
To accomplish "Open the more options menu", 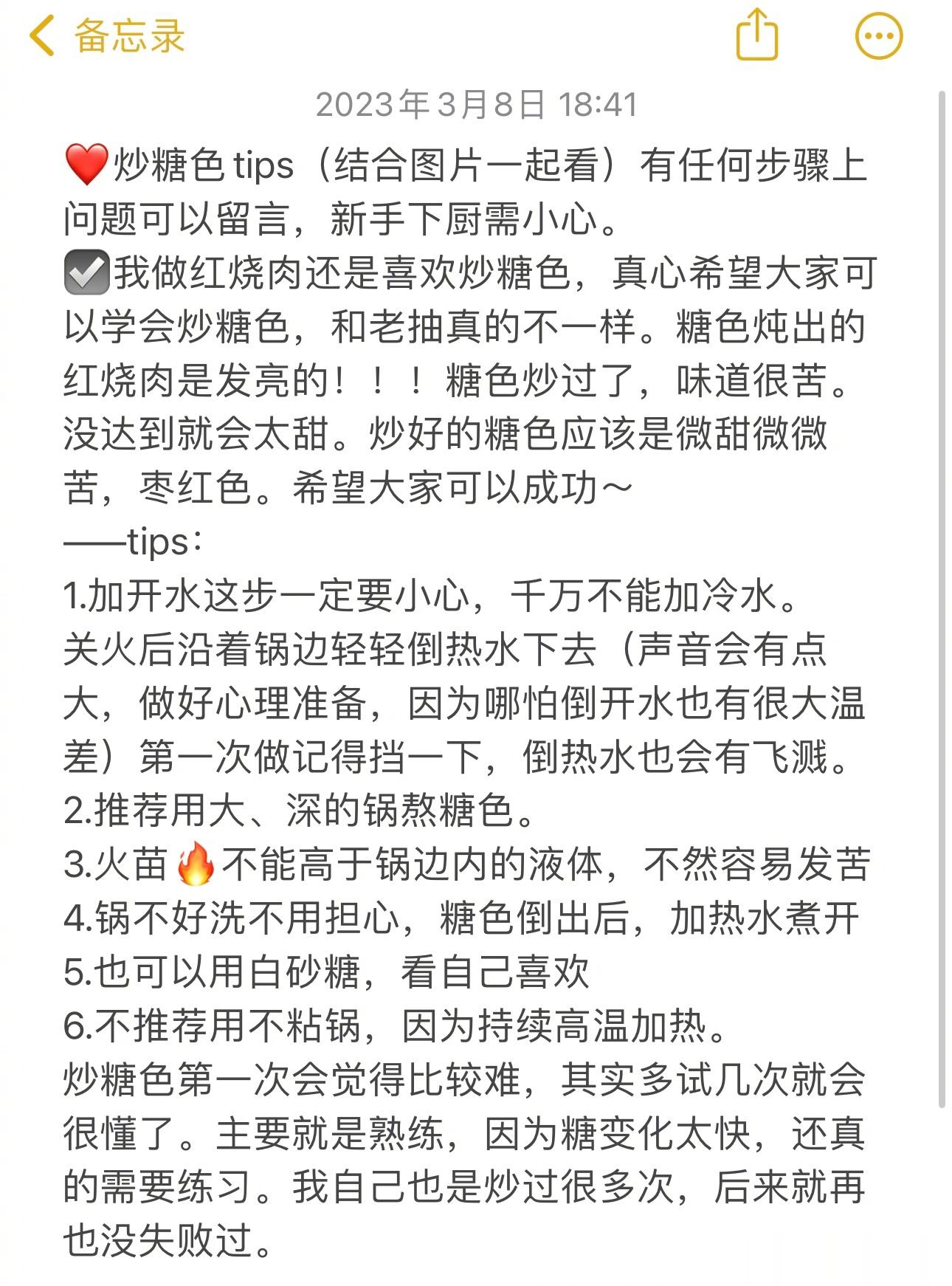I will [878, 35].
